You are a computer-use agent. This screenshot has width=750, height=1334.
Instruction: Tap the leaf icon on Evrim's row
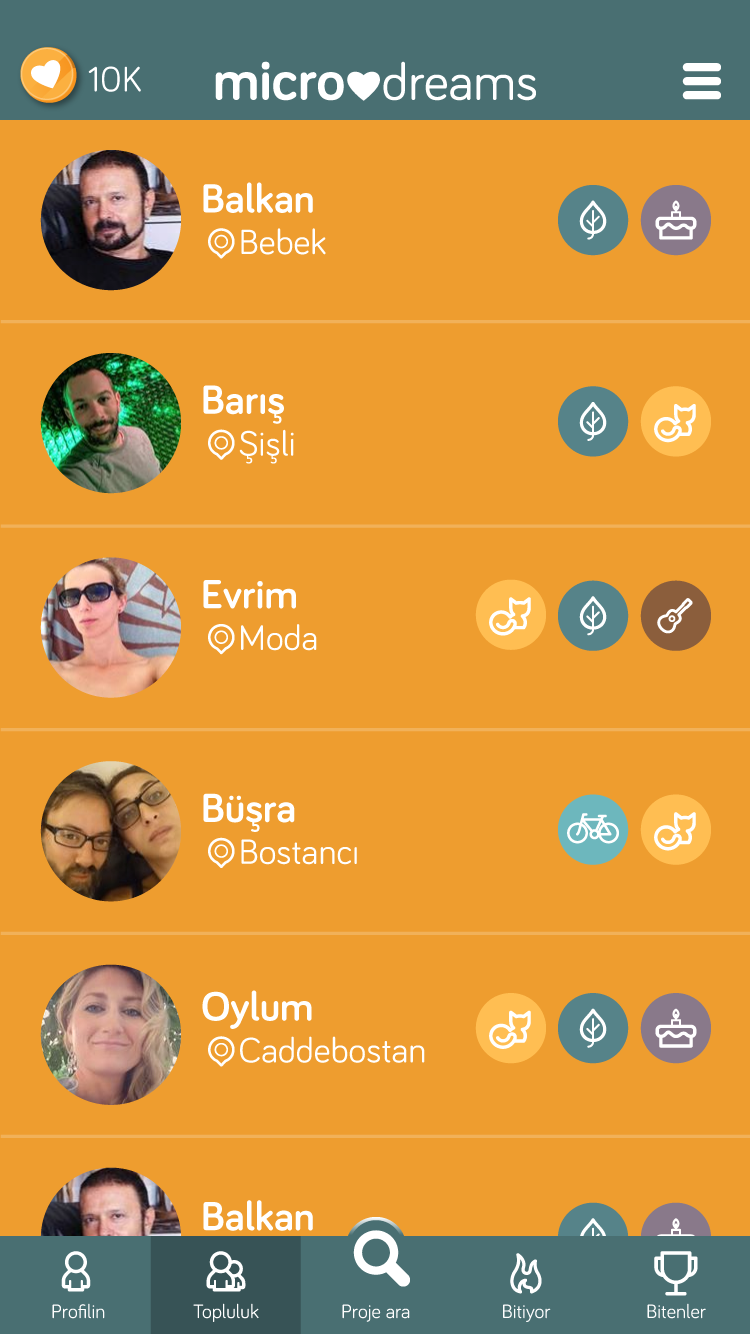pos(593,616)
